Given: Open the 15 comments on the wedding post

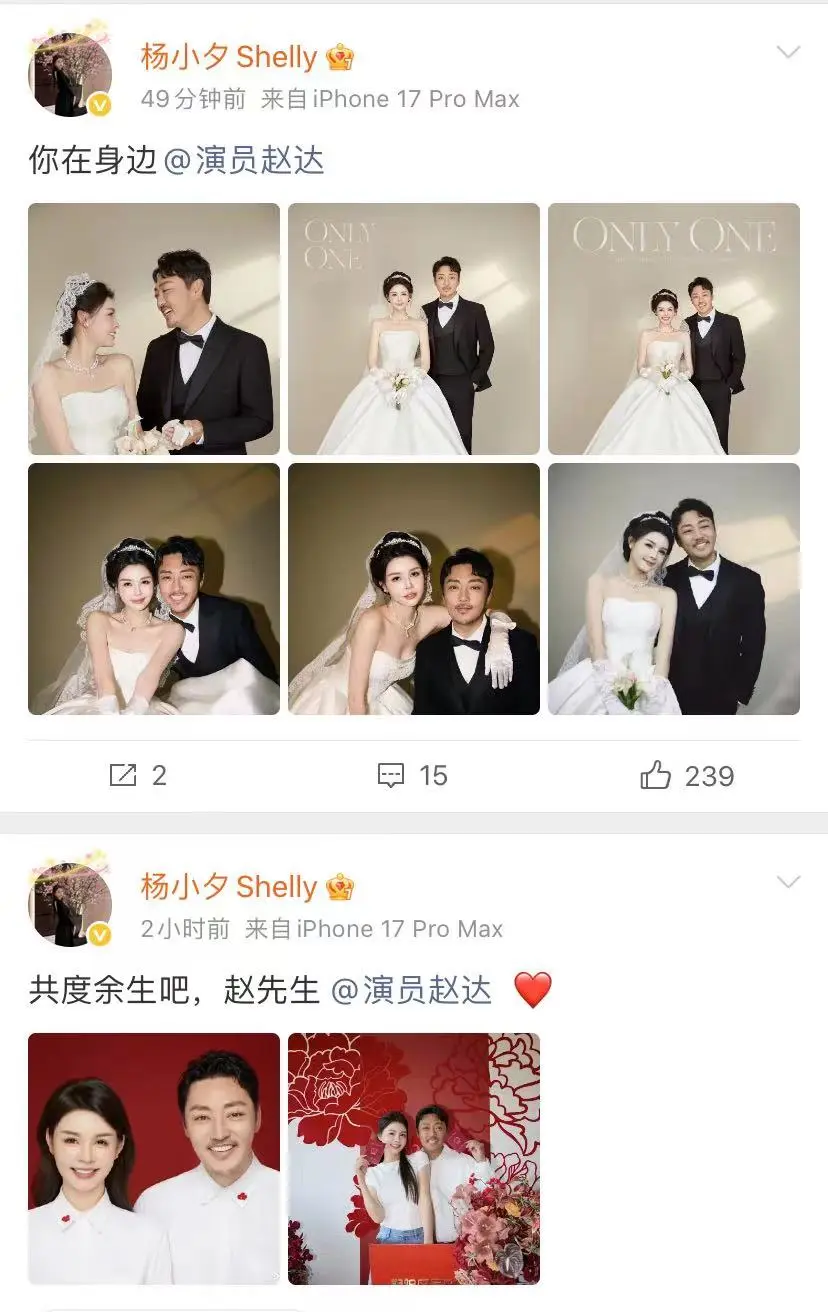Looking at the screenshot, I should coord(413,775).
